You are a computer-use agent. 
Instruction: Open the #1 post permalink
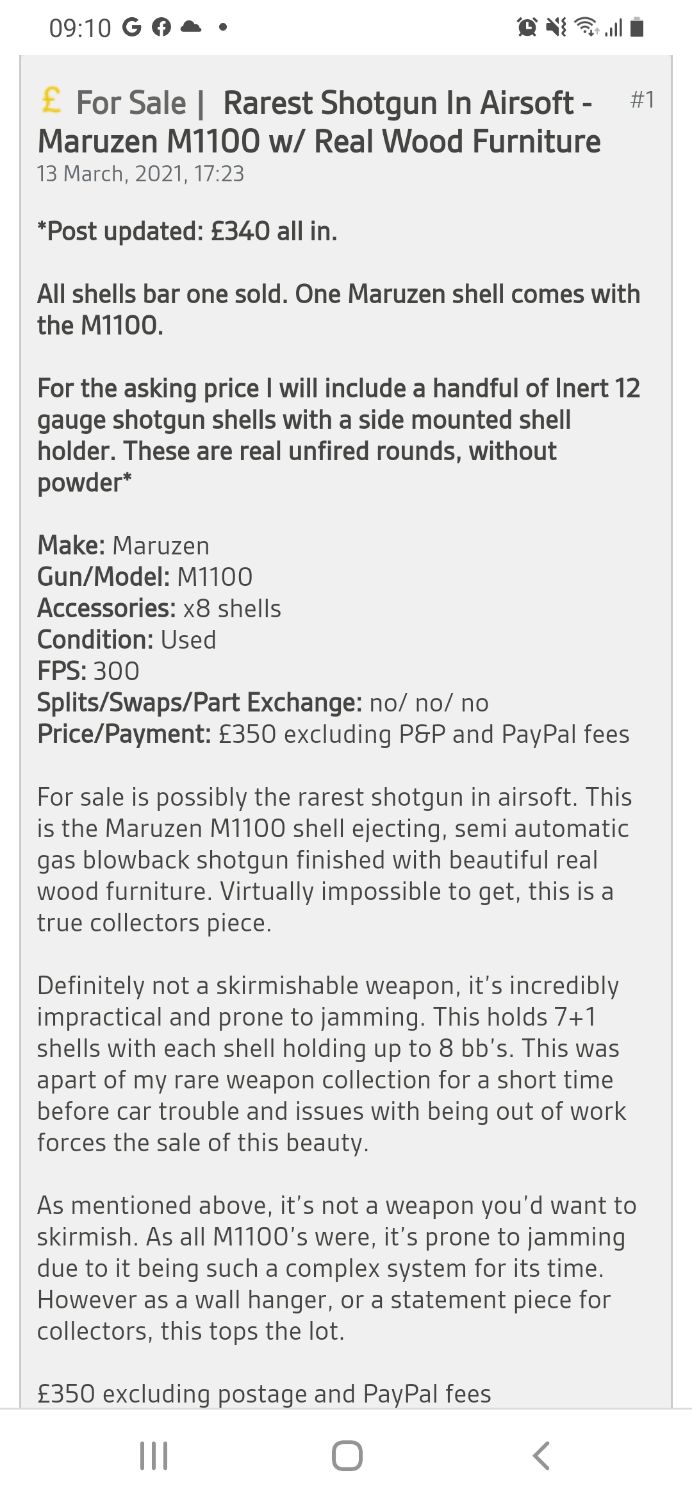(x=642, y=100)
